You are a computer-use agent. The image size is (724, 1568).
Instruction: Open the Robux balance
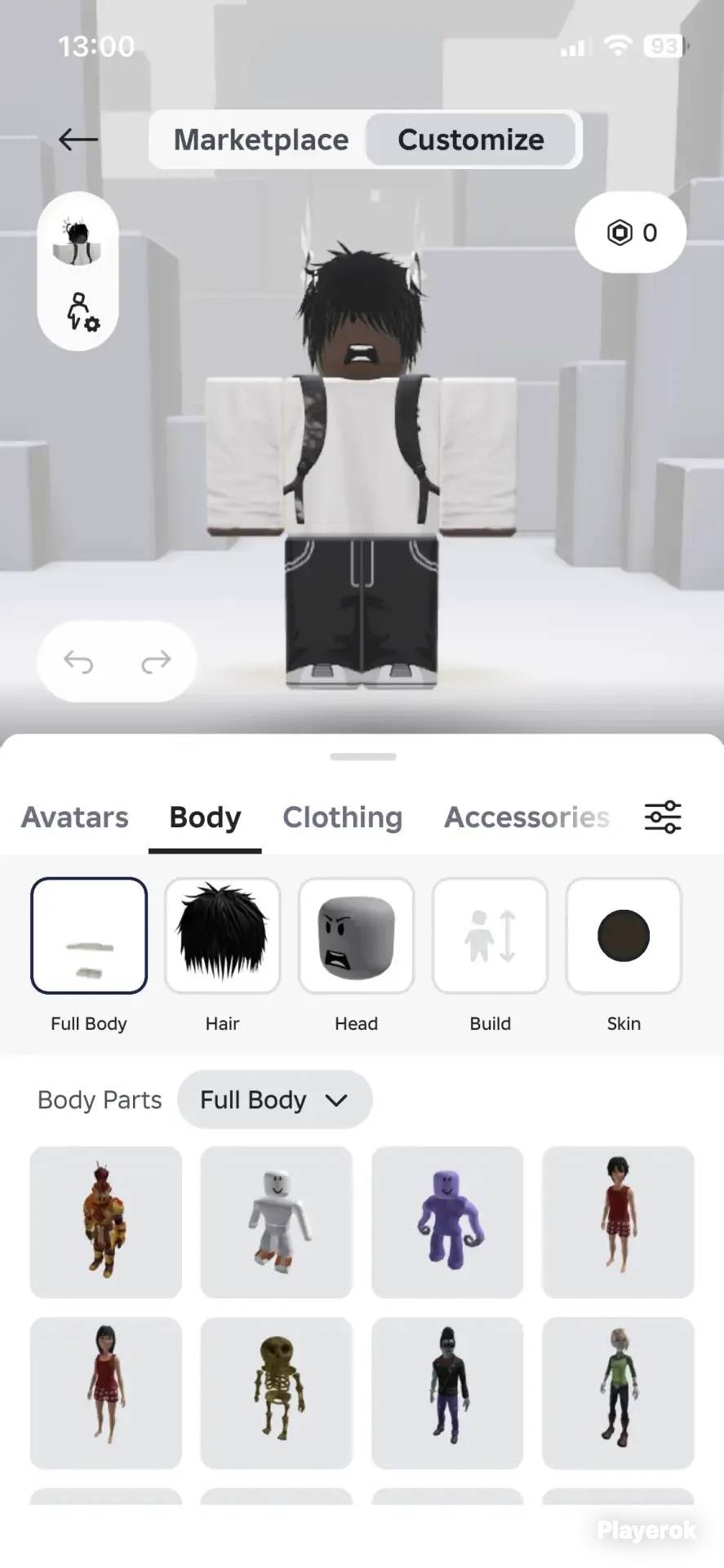click(631, 233)
